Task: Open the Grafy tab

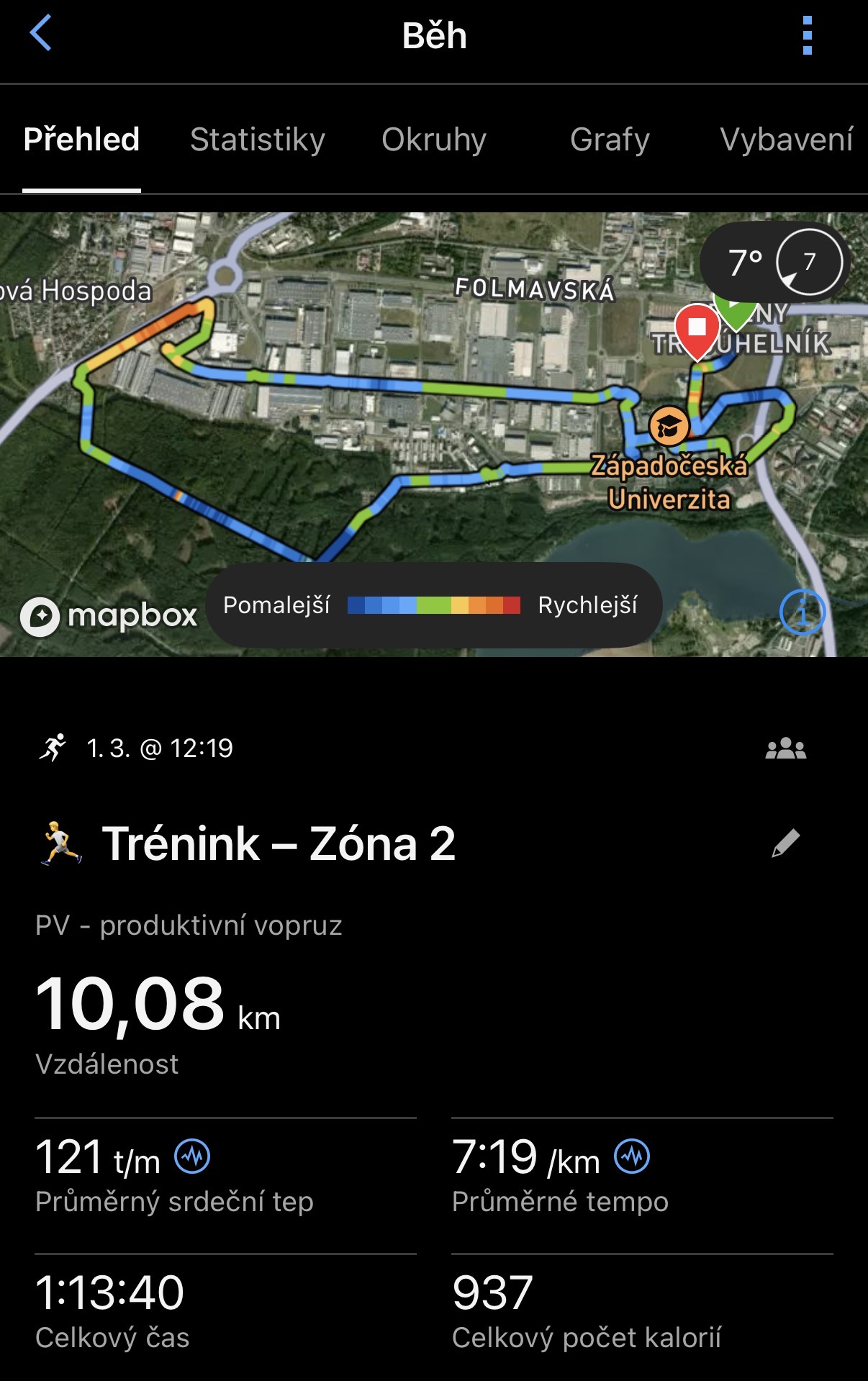Action: pos(610,140)
